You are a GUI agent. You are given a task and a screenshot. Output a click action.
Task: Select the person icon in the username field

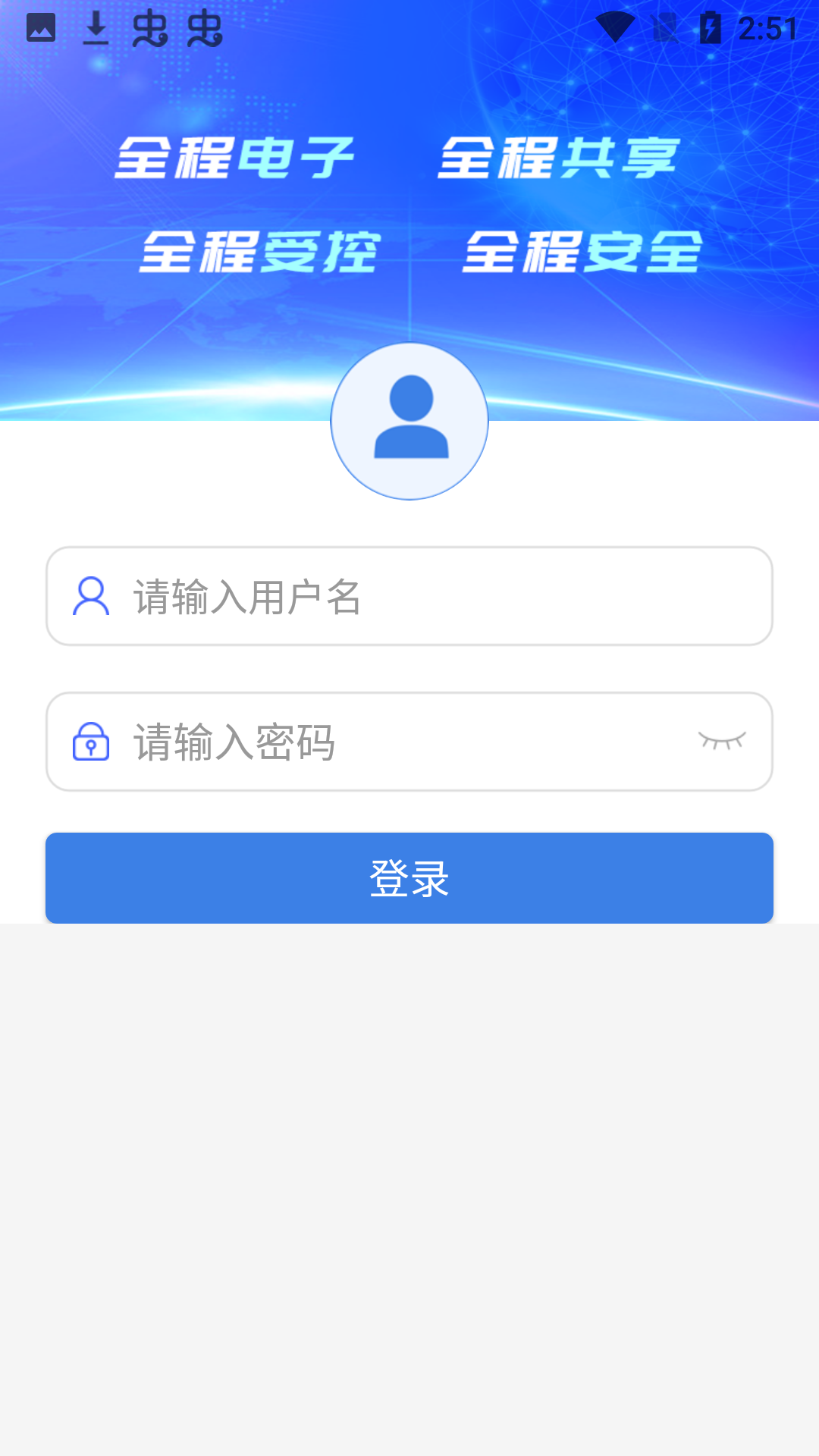[90, 597]
